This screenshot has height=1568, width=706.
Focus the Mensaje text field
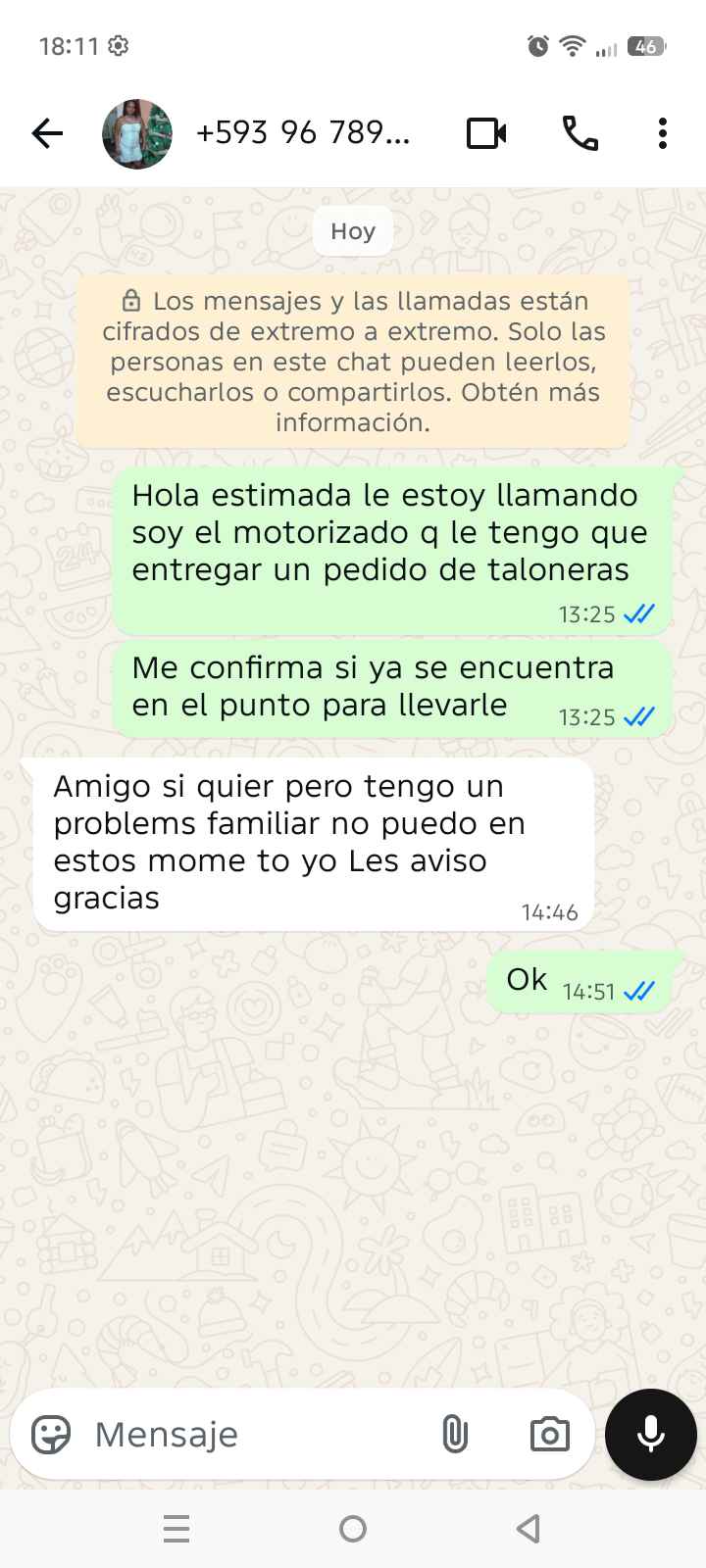255,1435
